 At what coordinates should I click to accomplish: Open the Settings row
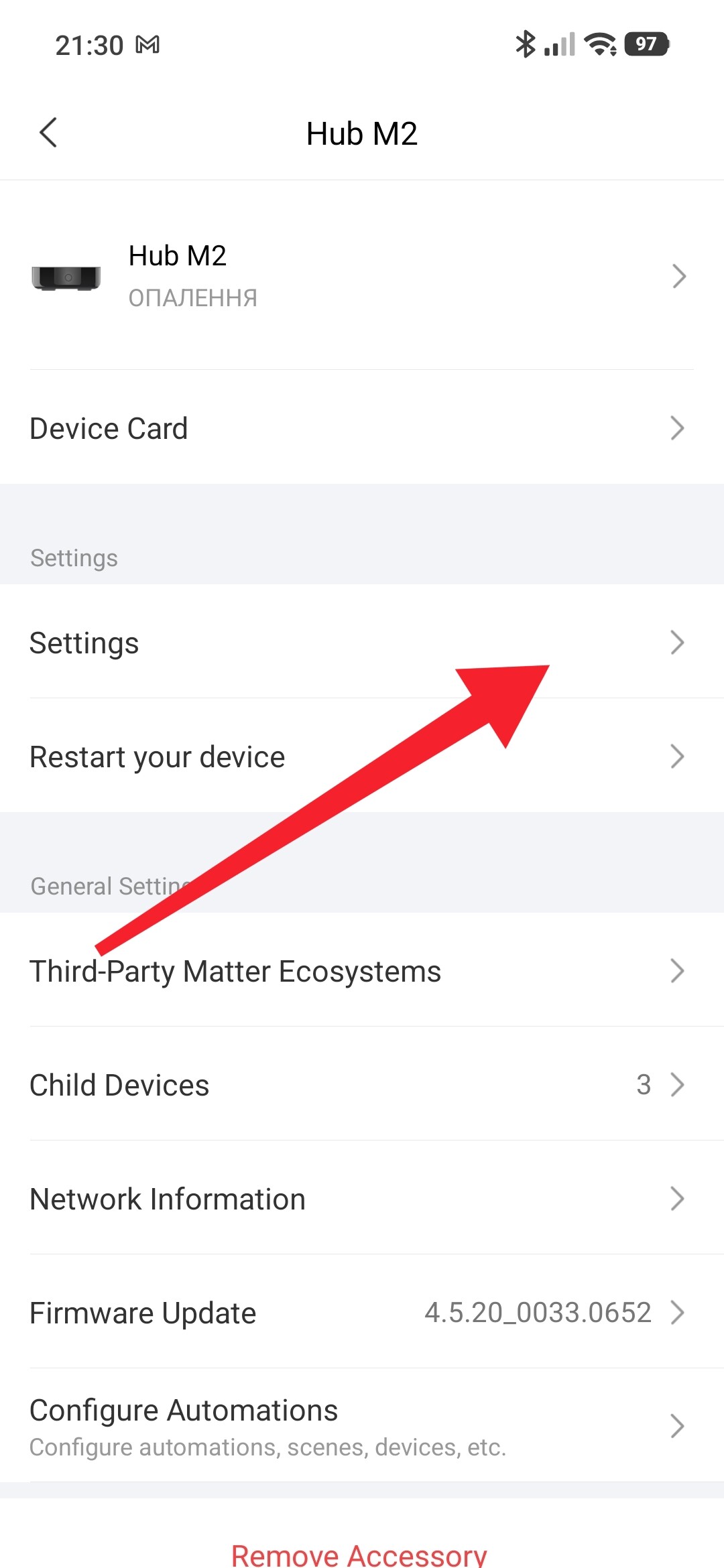pos(362,642)
